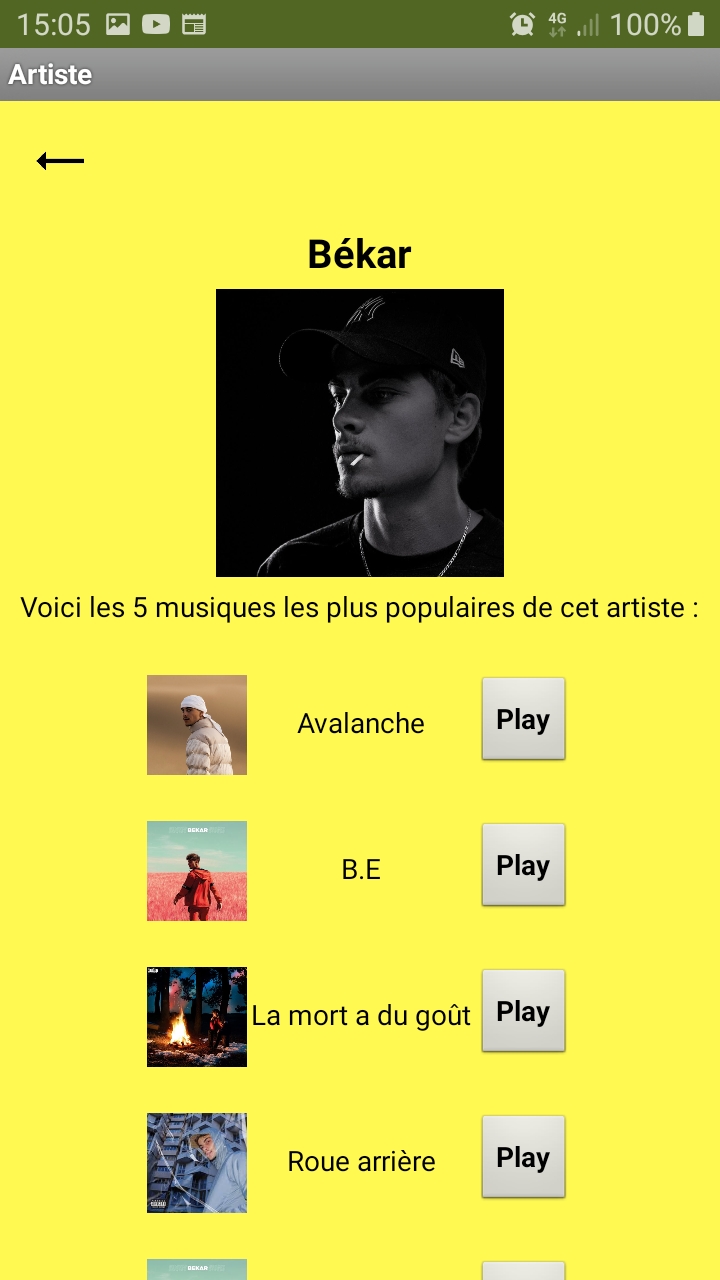Play the track B.E

(523, 865)
